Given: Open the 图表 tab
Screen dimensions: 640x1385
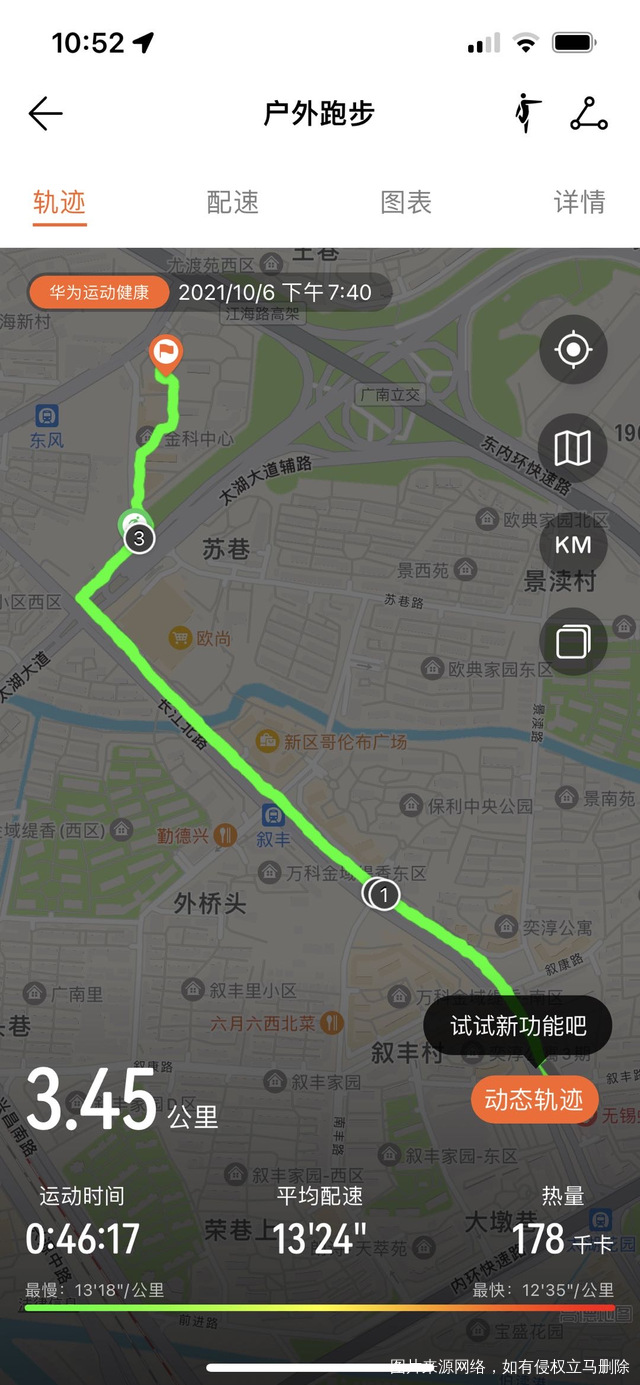Looking at the screenshot, I should 406,201.
